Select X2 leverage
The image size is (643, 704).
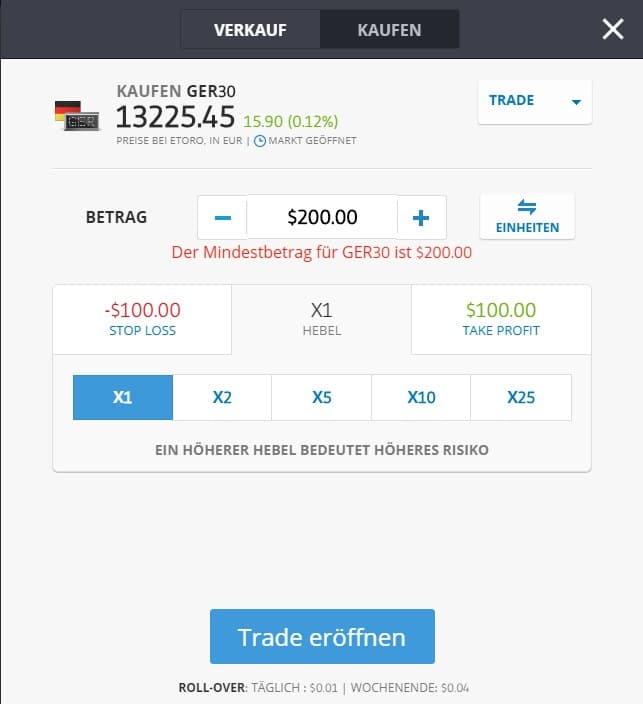[x=222, y=397]
